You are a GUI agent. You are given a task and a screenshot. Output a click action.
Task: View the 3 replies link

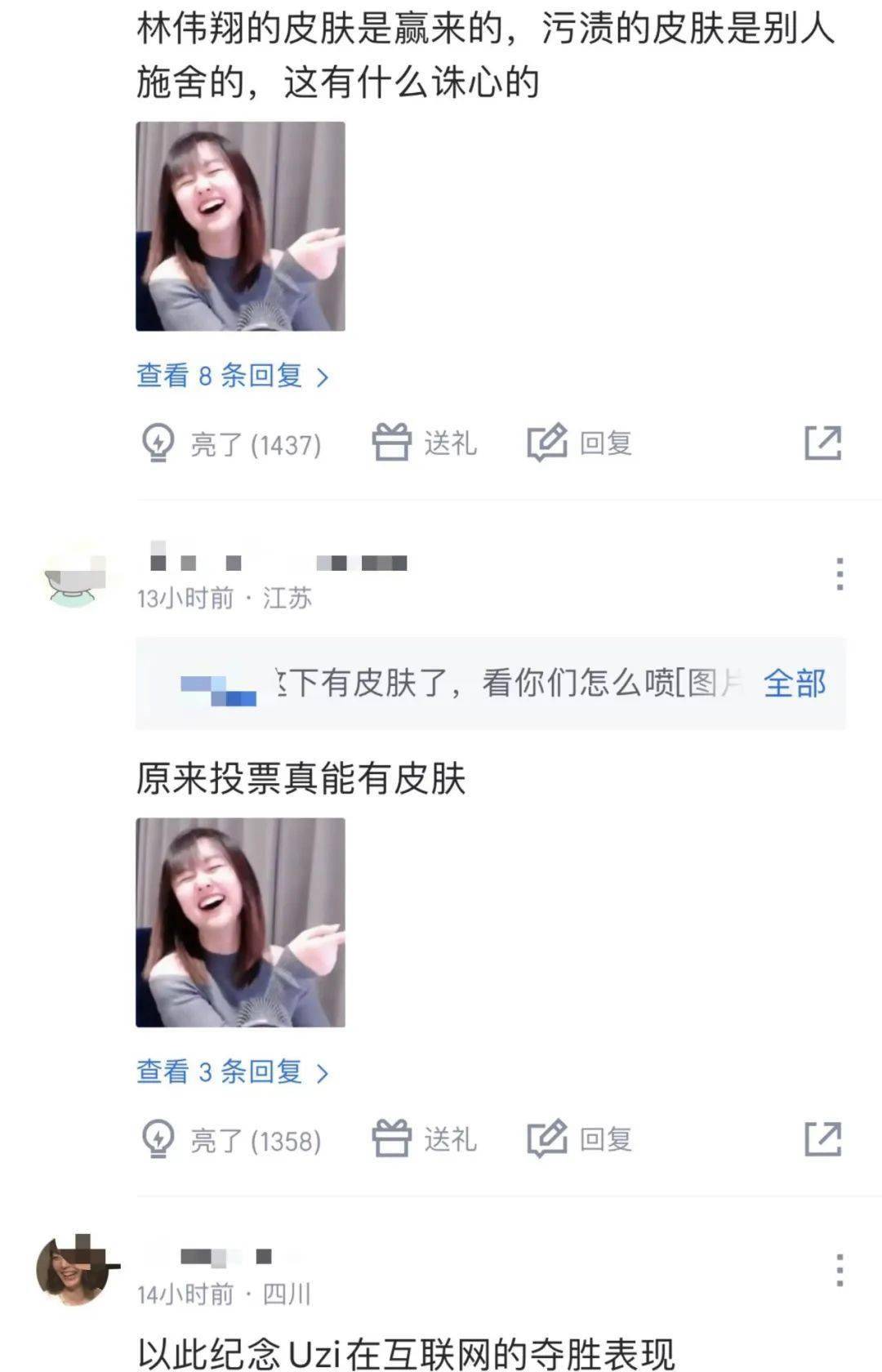(232, 1071)
